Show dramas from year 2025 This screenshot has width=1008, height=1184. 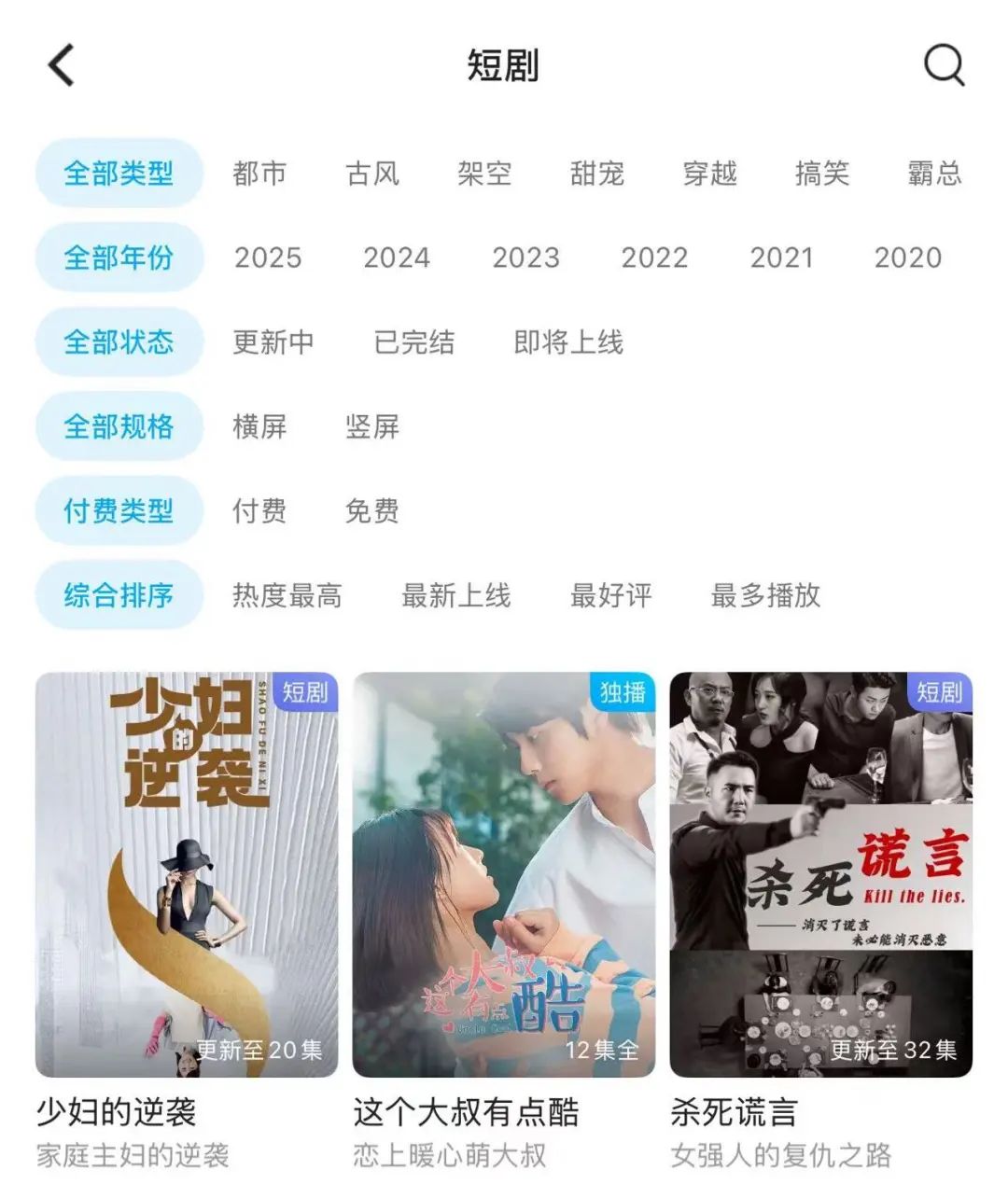[268, 258]
